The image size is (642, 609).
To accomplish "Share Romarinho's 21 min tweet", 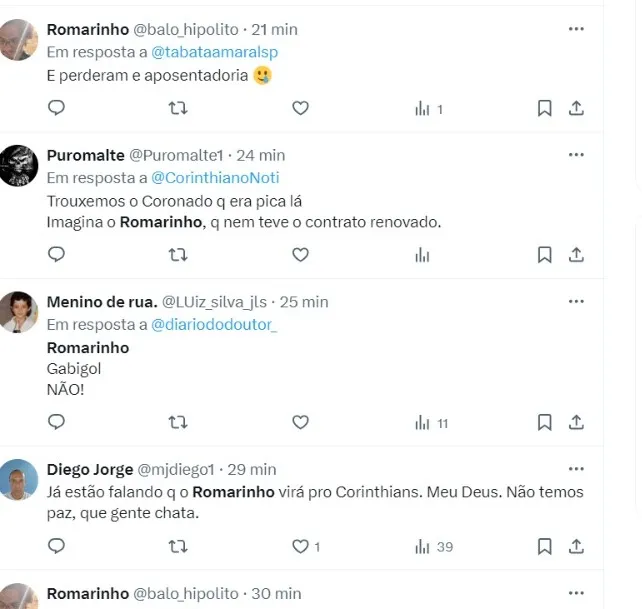I will click(576, 108).
